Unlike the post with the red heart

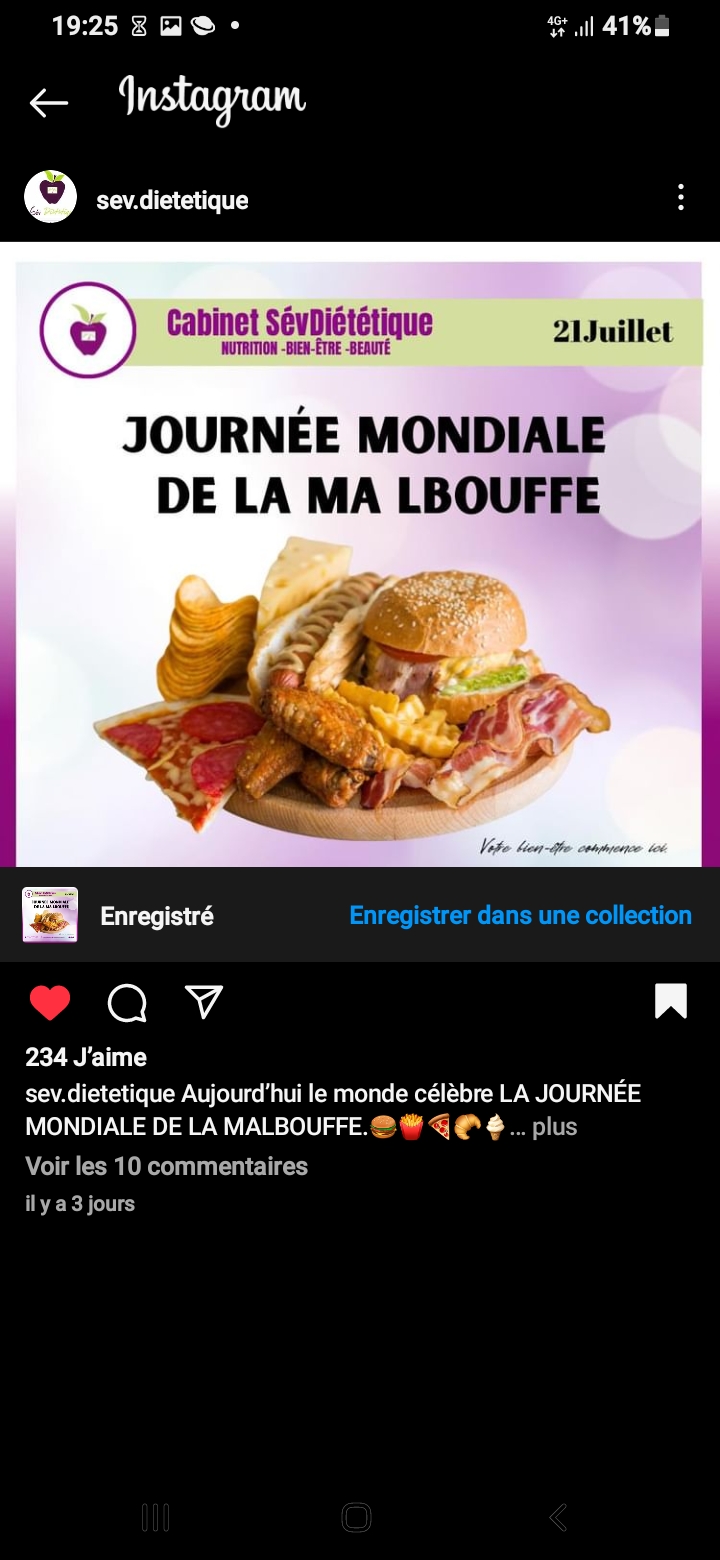click(x=50, y=1002)
